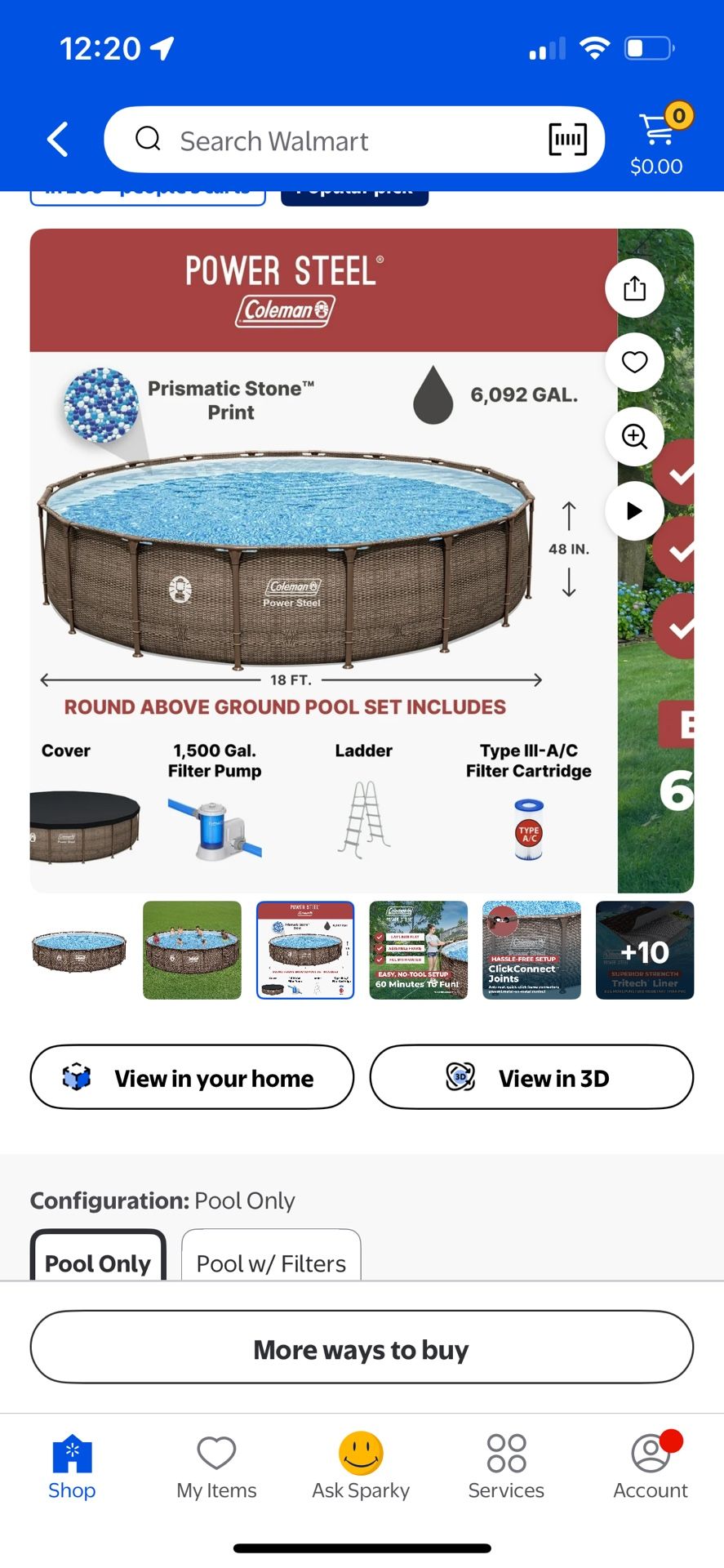The width and height of the screenshot is (724, 1568).
Task: Click View in your home
Action: [x=192, y=1078]
